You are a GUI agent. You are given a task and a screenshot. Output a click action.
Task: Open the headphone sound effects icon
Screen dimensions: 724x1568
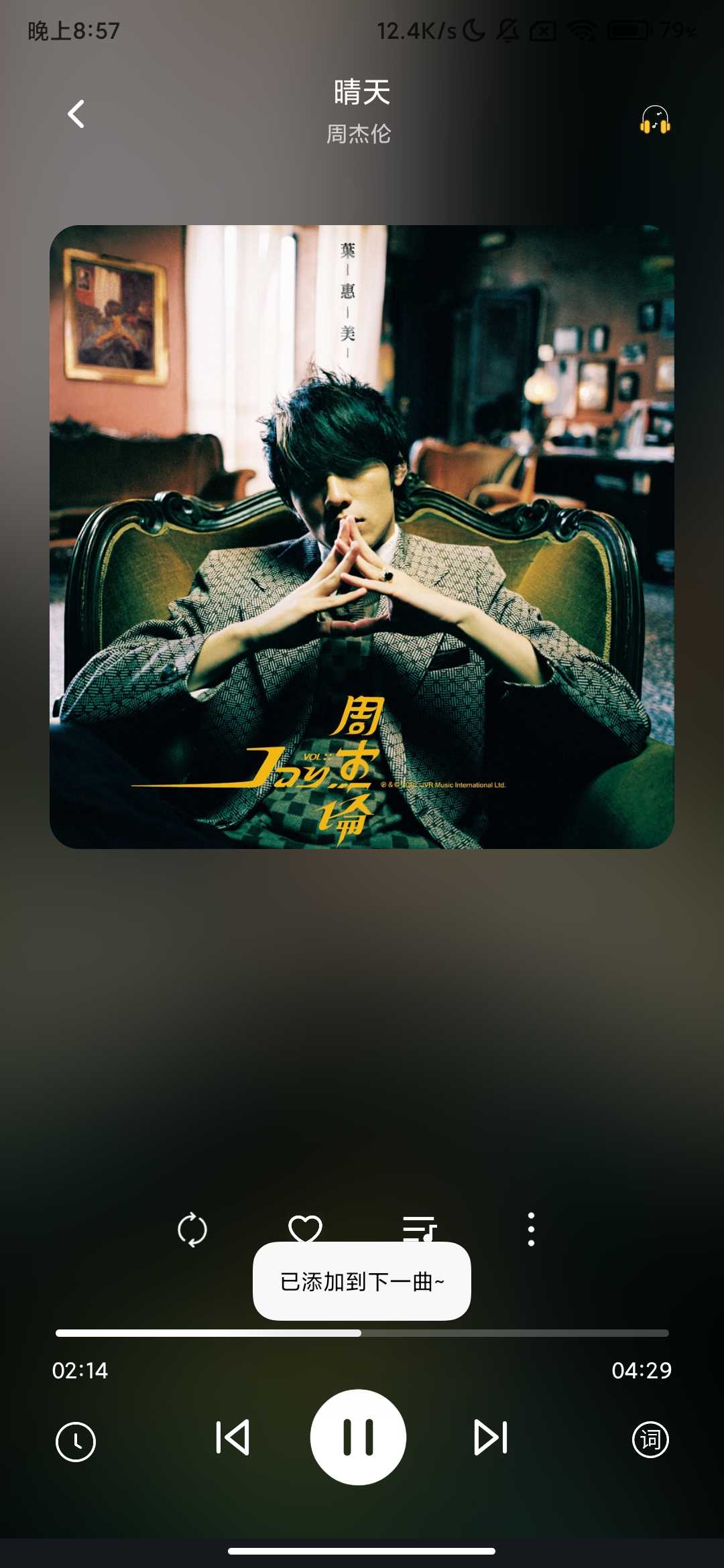(655, 120)
